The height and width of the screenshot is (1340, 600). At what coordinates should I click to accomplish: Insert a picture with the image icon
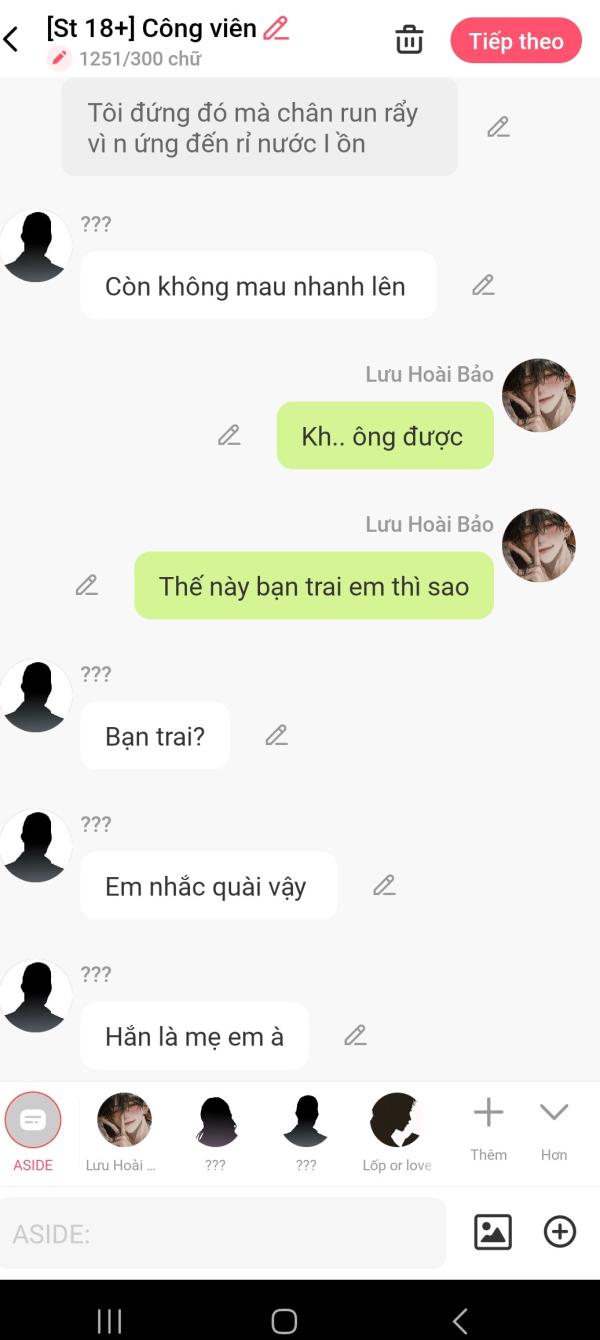click(x=493, y=1231)
